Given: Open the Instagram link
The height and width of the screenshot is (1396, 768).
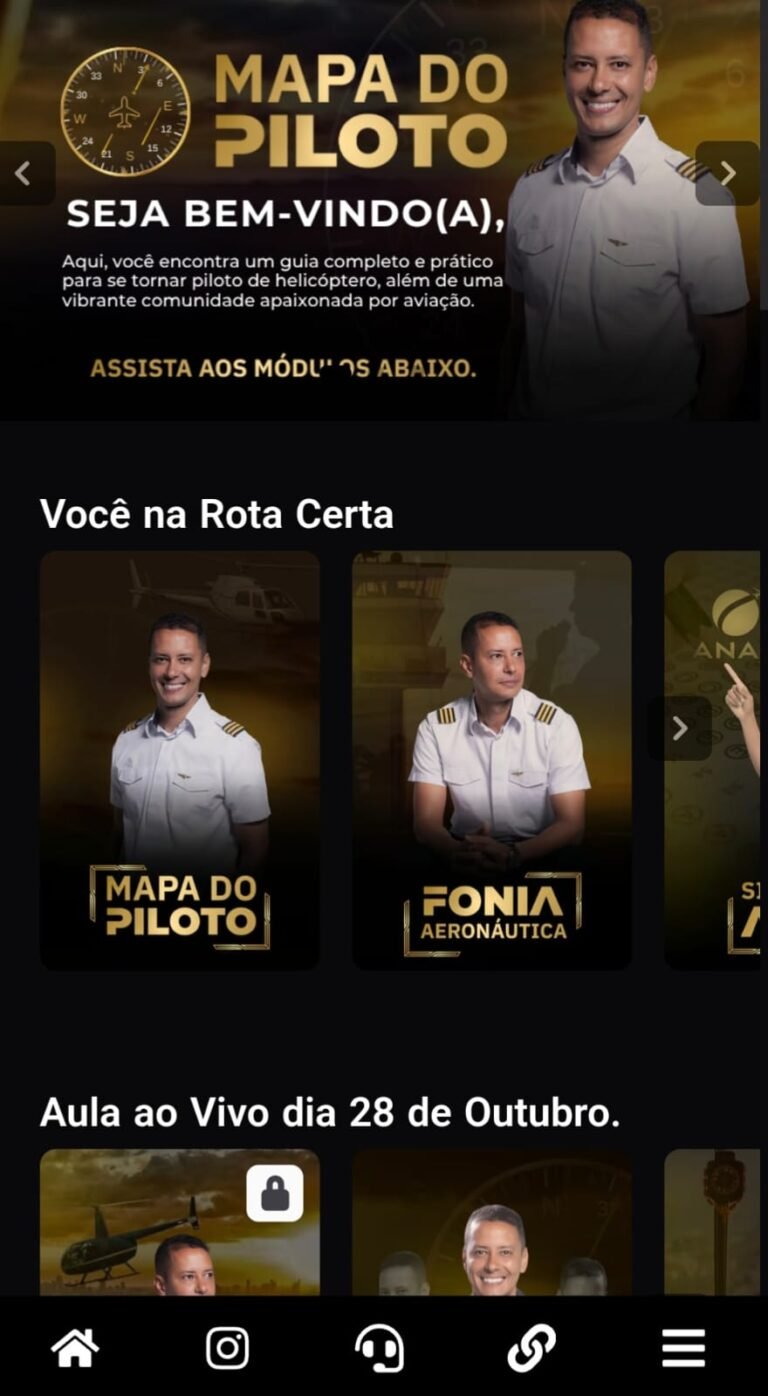Looking at the screenshot, I should pos(227,1348).
